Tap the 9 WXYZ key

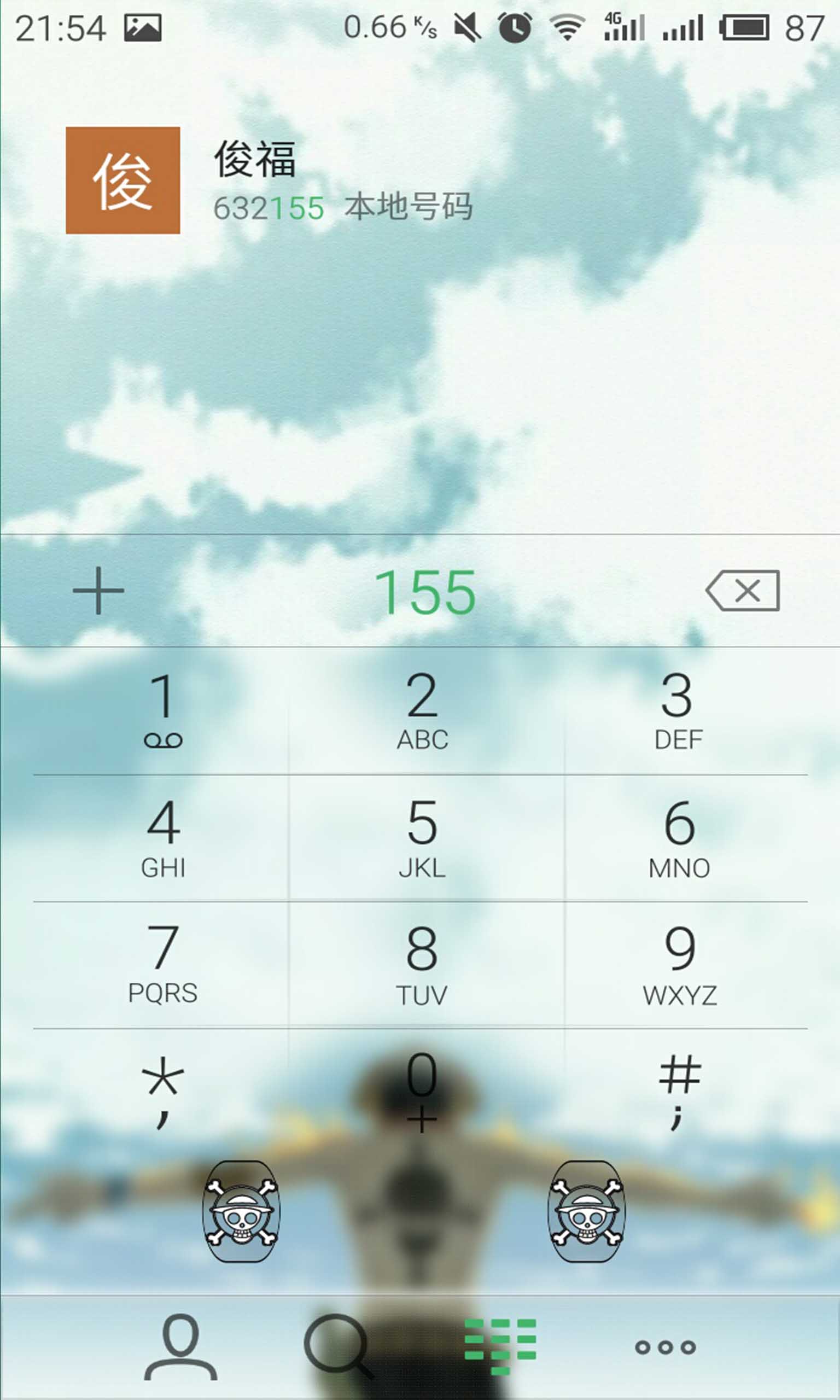[x=679, y=965]
